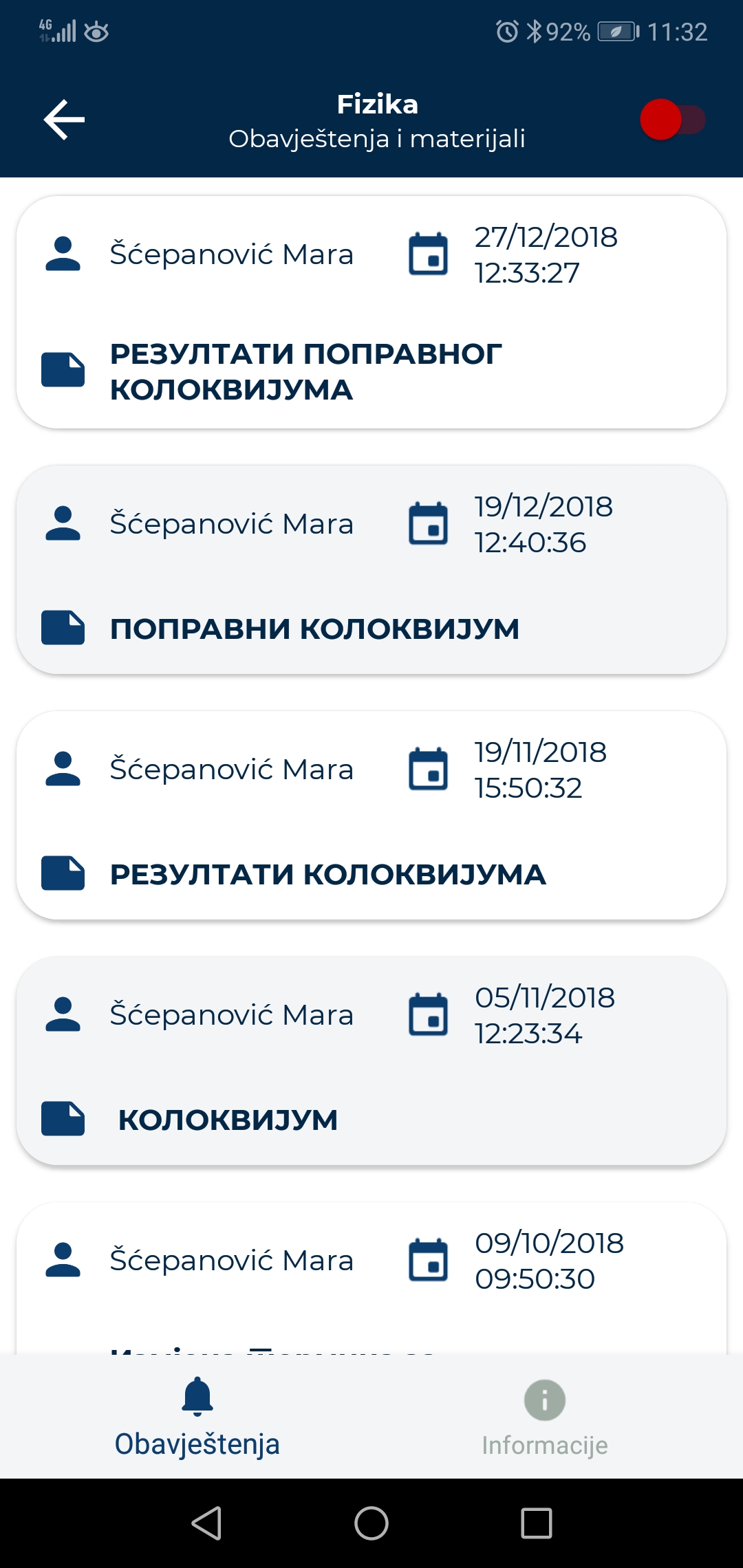The image size is (743, 1568).
Task: Open recent apps from navigation bar
Action: 537,1523
